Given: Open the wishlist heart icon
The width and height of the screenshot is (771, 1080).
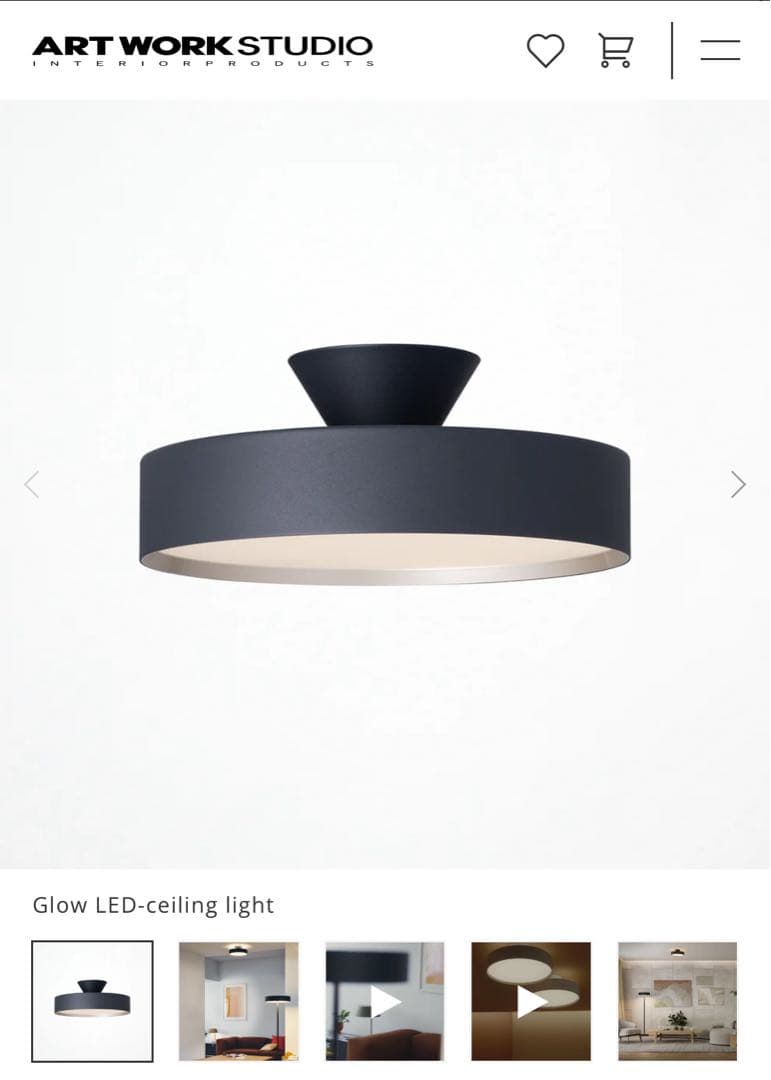Looking at the screenshot, I should pos(546,50).
